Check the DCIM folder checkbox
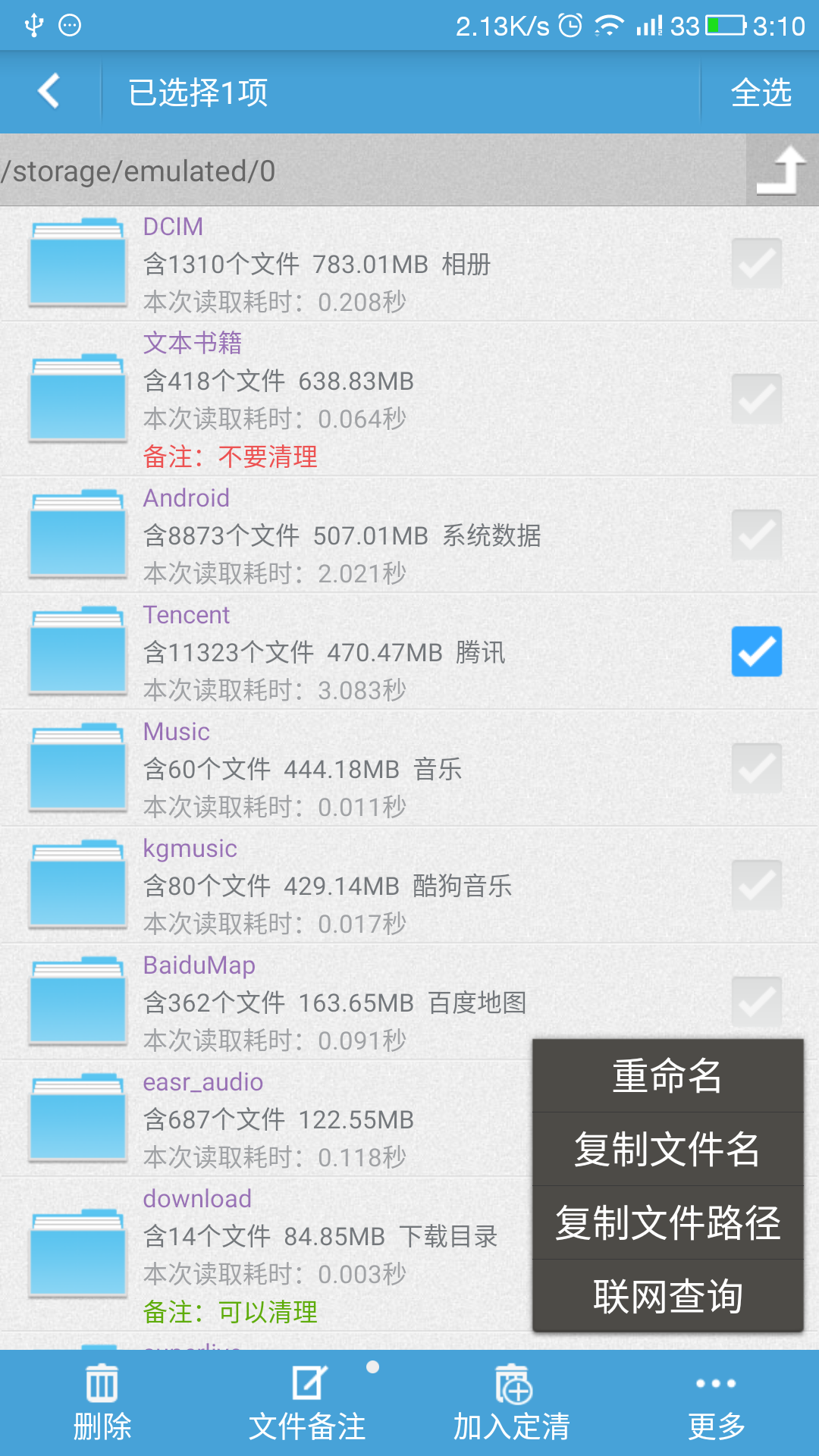819x1456 pixels. [756, 263]
